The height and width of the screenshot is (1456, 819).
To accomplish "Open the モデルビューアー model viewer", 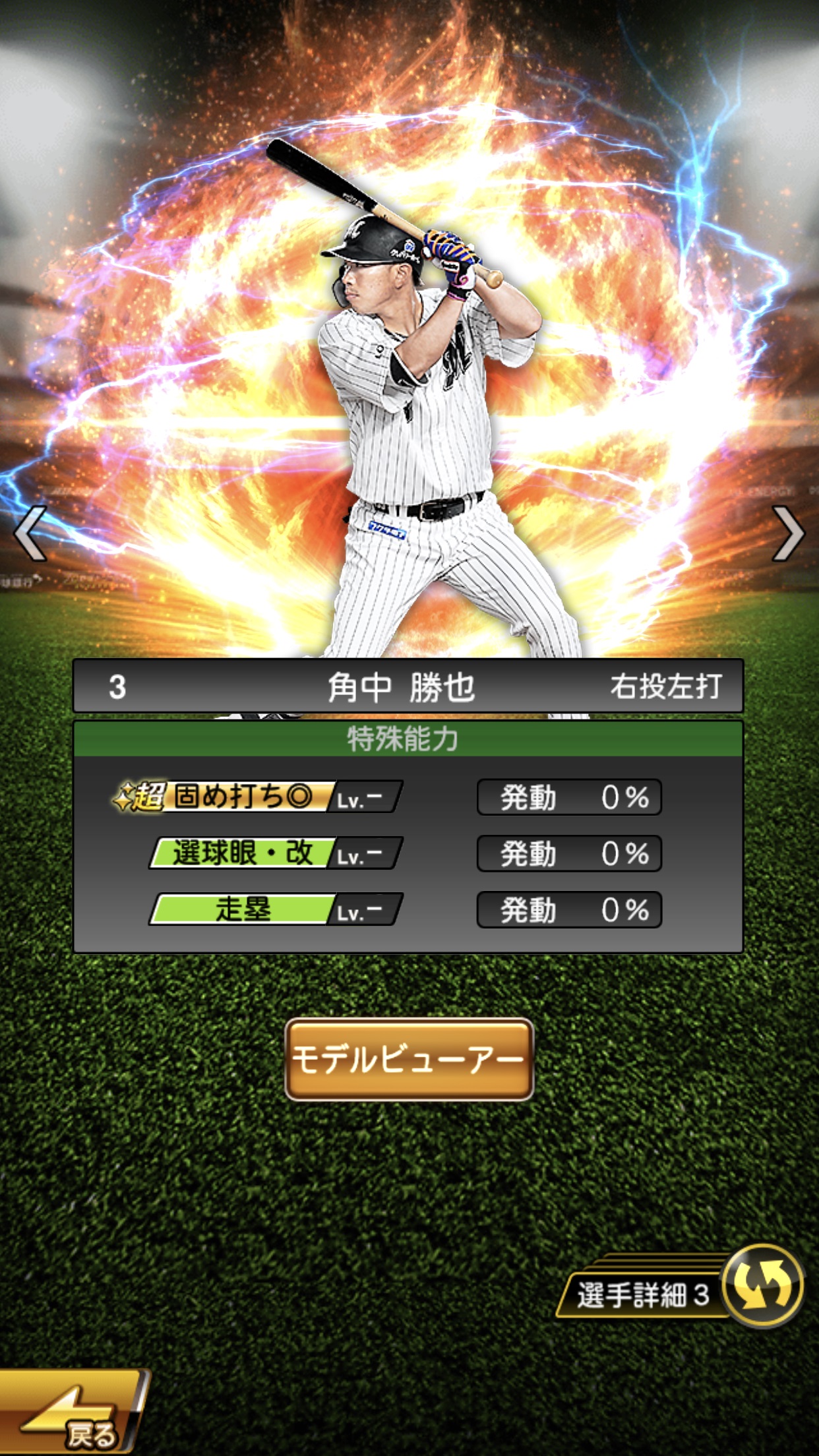I will (x=409, y=1060).
